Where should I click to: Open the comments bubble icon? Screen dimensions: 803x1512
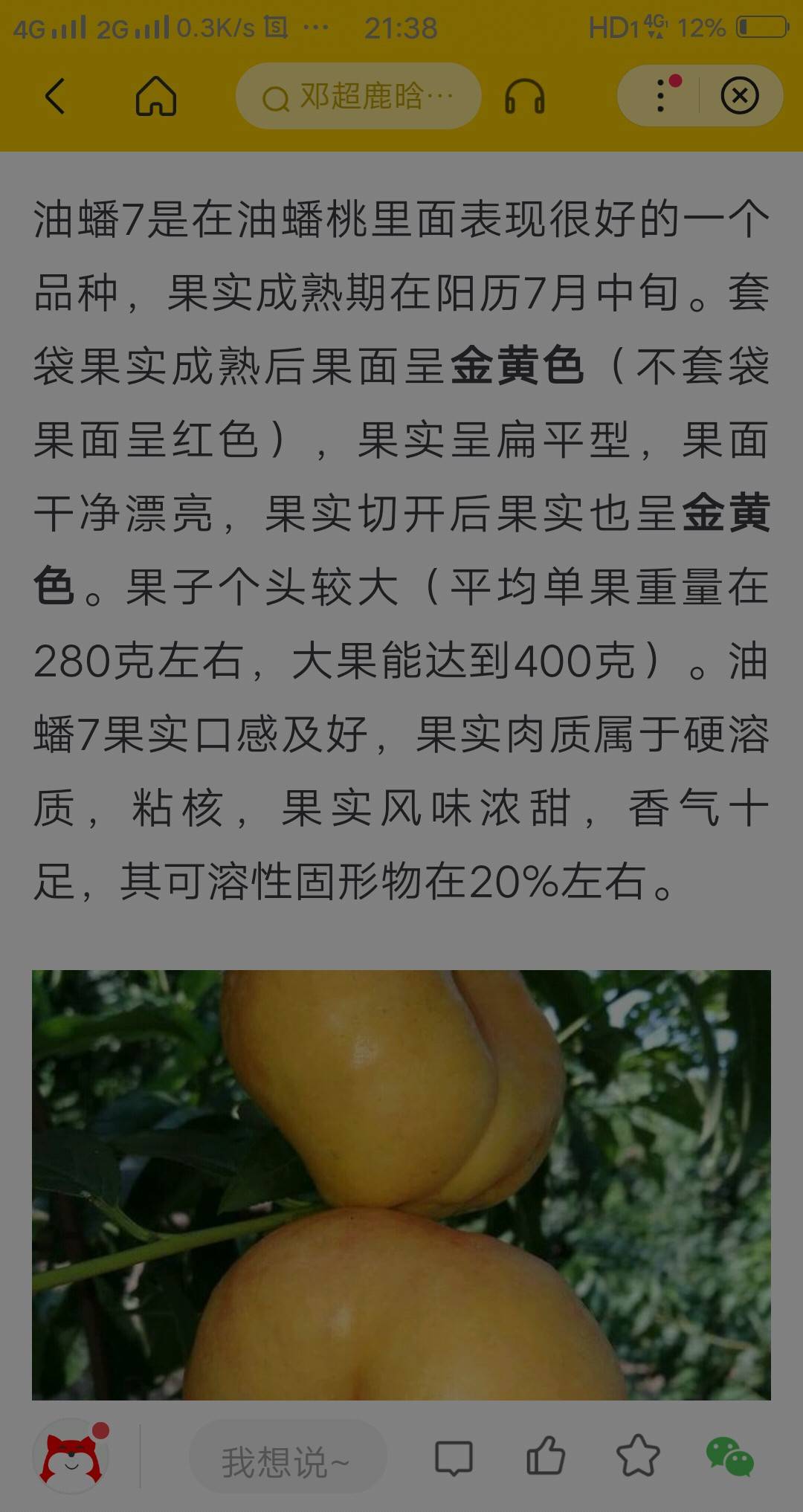454,1457
